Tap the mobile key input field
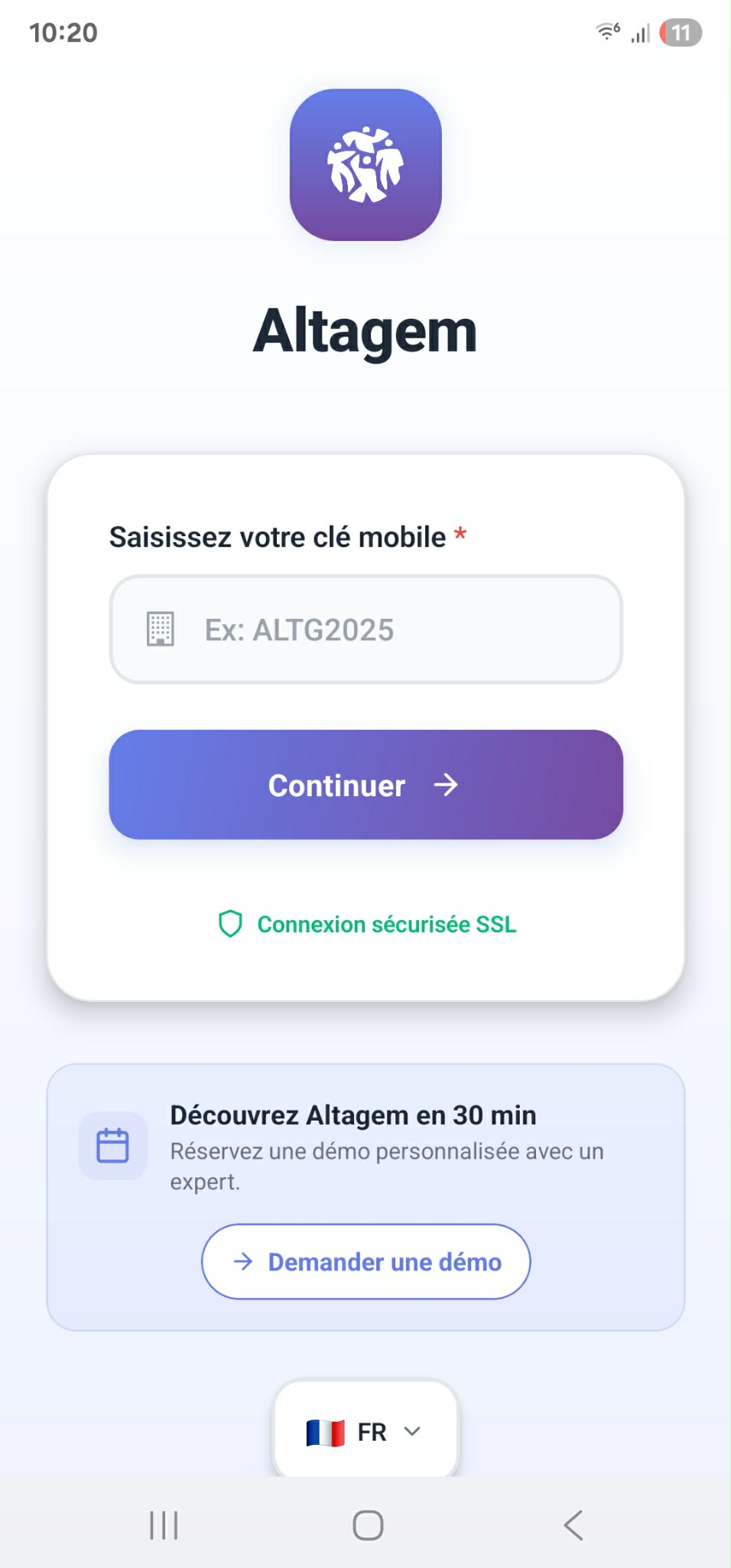731x1568 pixels. pos(365,629)
